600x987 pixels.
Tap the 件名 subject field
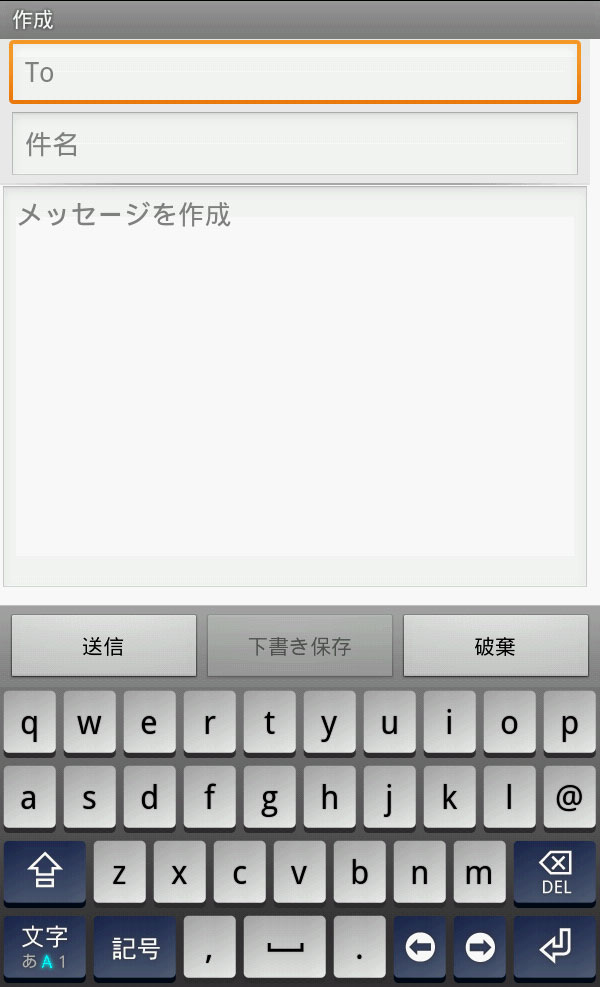[x=295, y=144]
